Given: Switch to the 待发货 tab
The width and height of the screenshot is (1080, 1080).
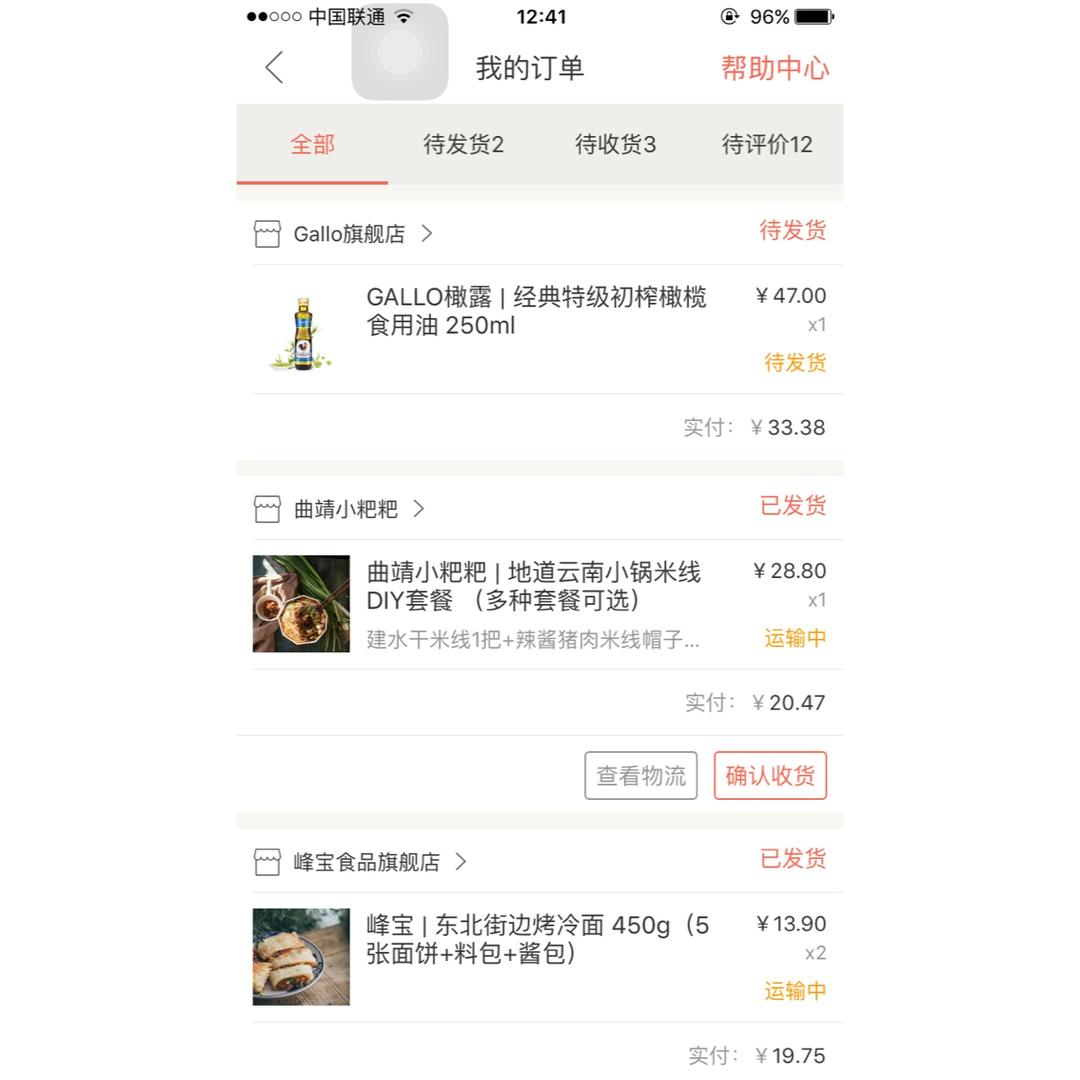Looking at the screenshot, I should pos(463,145).
